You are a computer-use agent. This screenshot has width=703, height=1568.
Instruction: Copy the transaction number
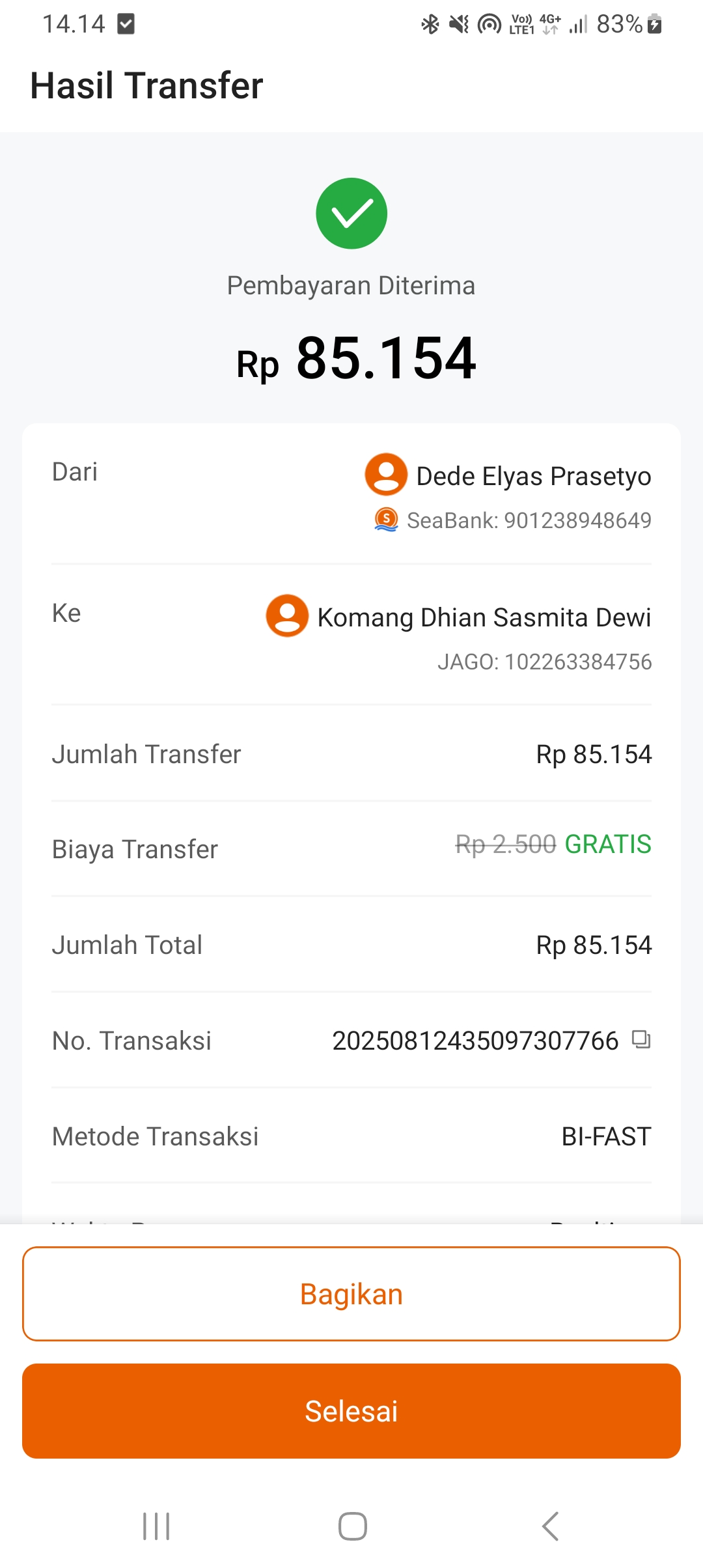(x=641, y=1039)
